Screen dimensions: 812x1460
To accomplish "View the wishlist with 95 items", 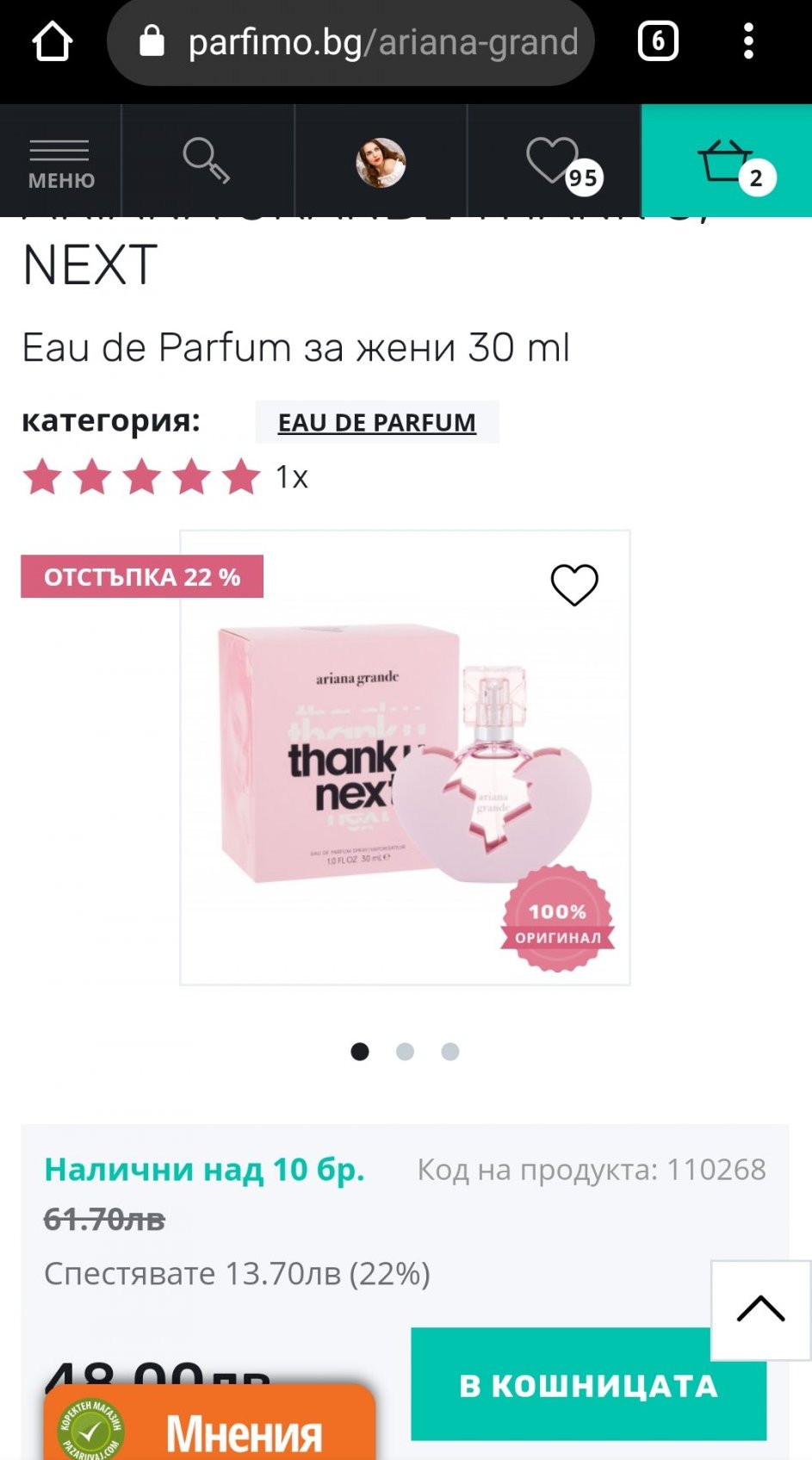I will click(555, 161).
